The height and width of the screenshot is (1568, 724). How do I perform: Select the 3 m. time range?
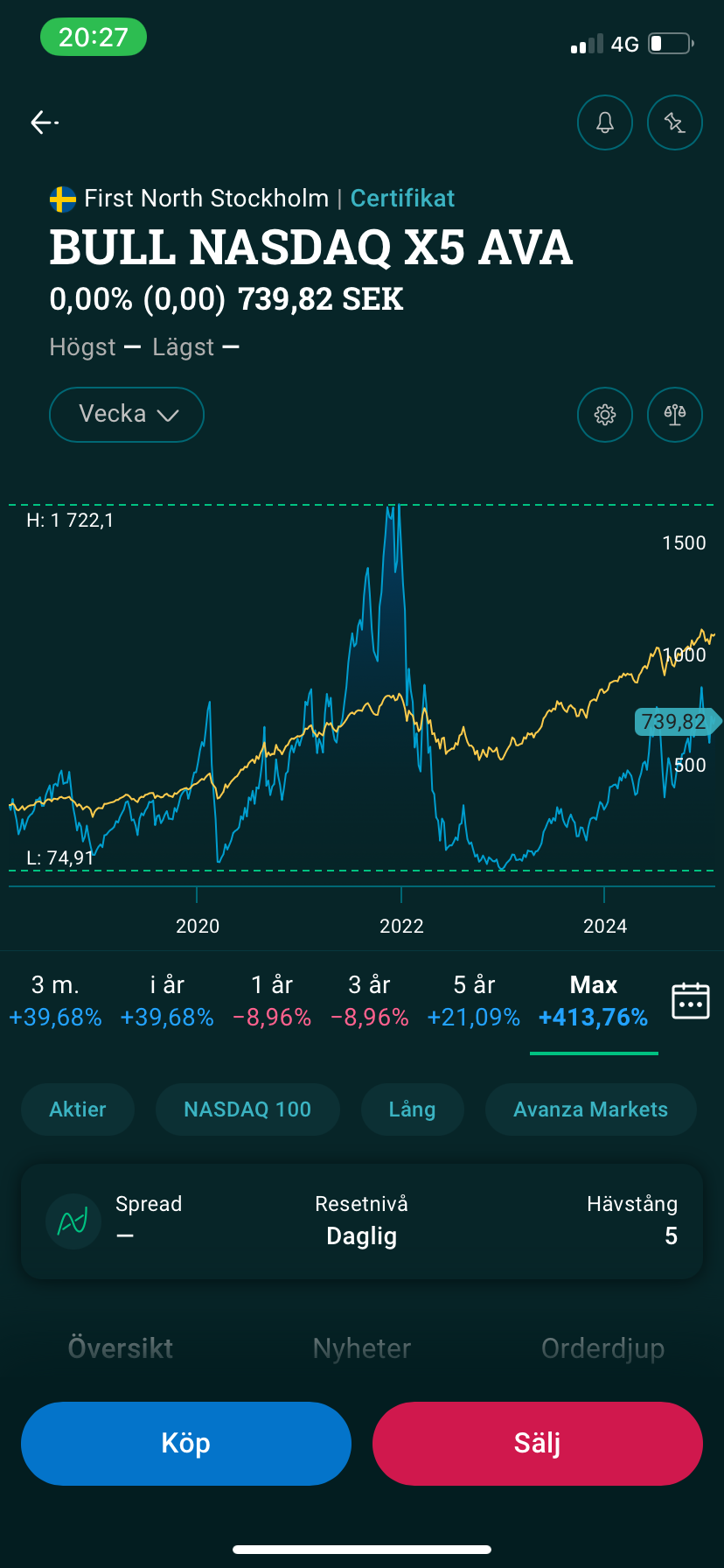tap(55, 1000)
